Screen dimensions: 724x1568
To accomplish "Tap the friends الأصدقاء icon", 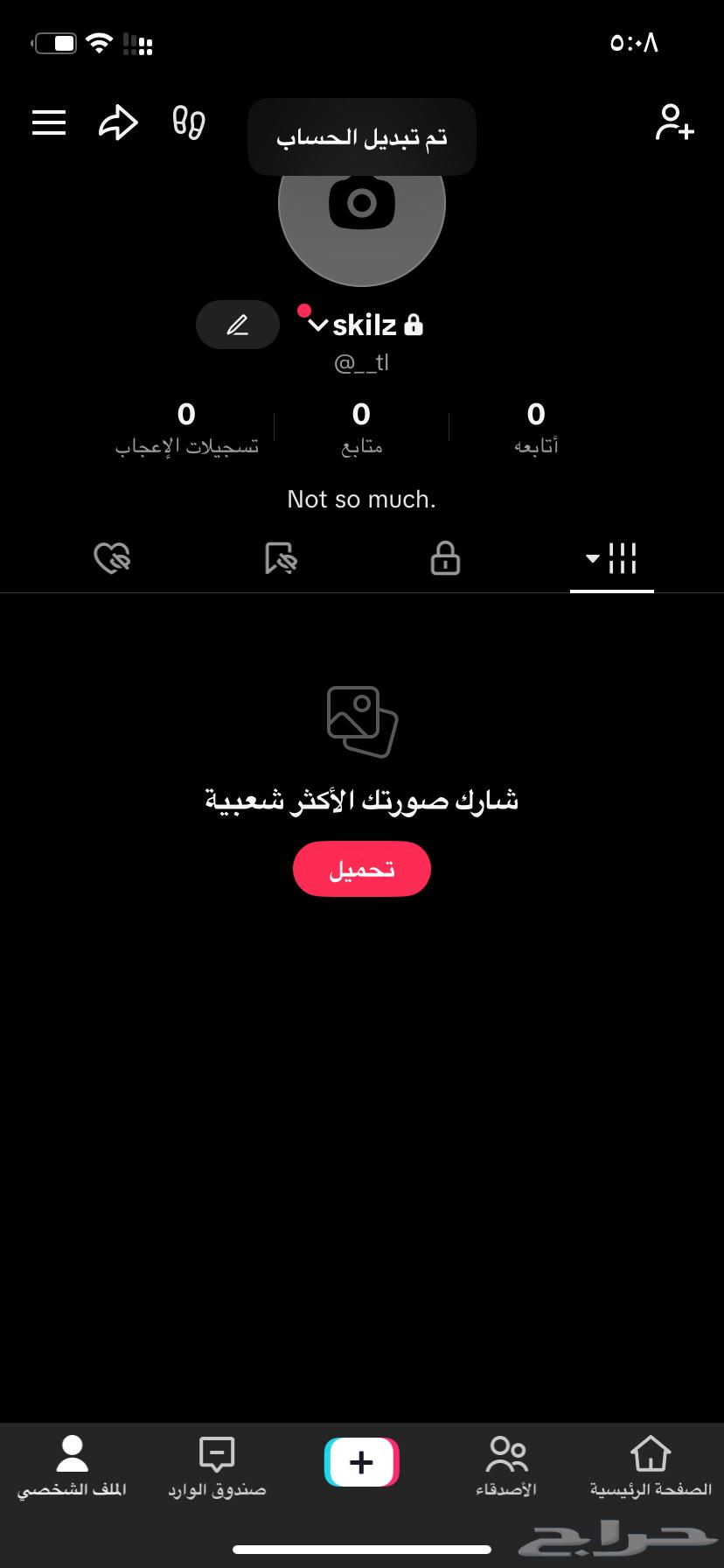I will click(507, 1463).
